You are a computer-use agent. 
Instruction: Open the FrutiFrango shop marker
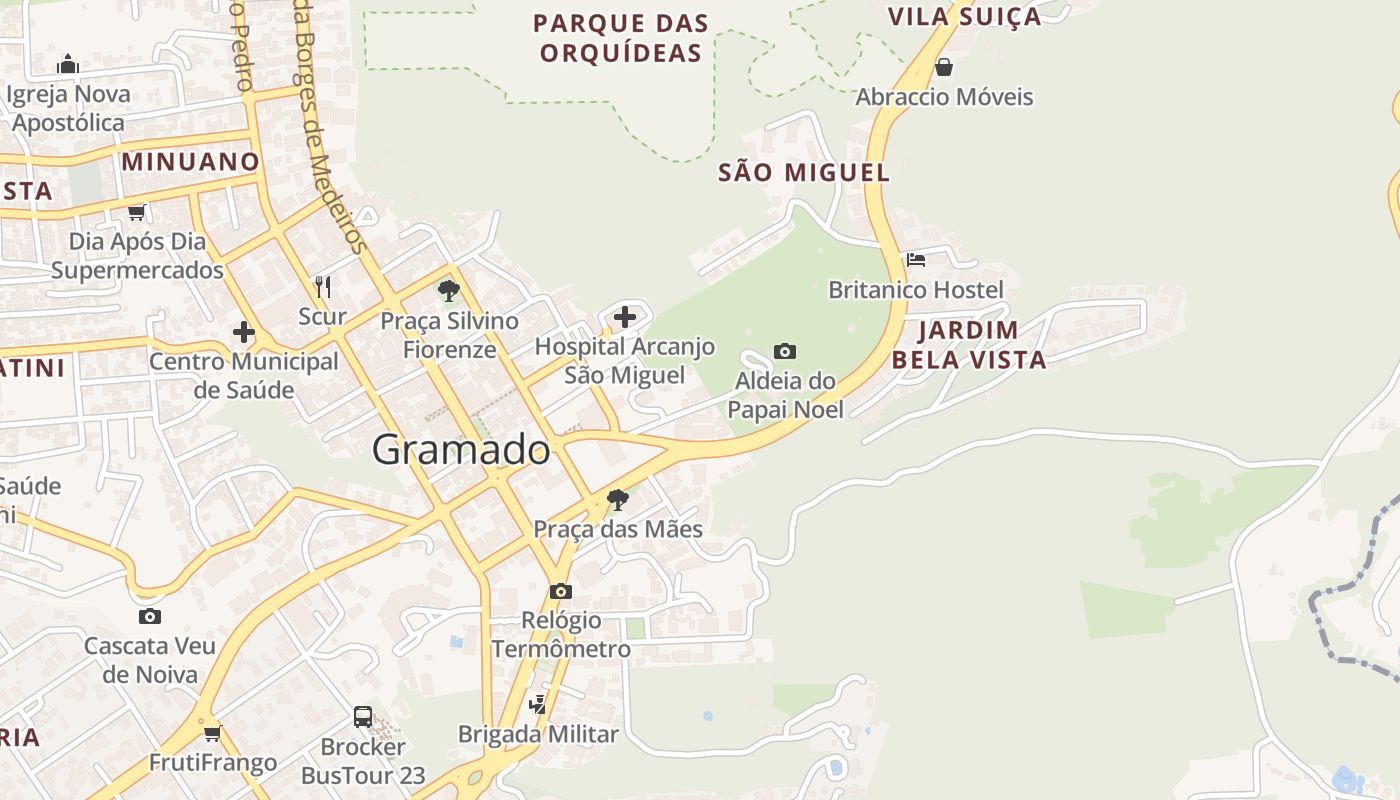pyautogui.click(x=212, y=733)
